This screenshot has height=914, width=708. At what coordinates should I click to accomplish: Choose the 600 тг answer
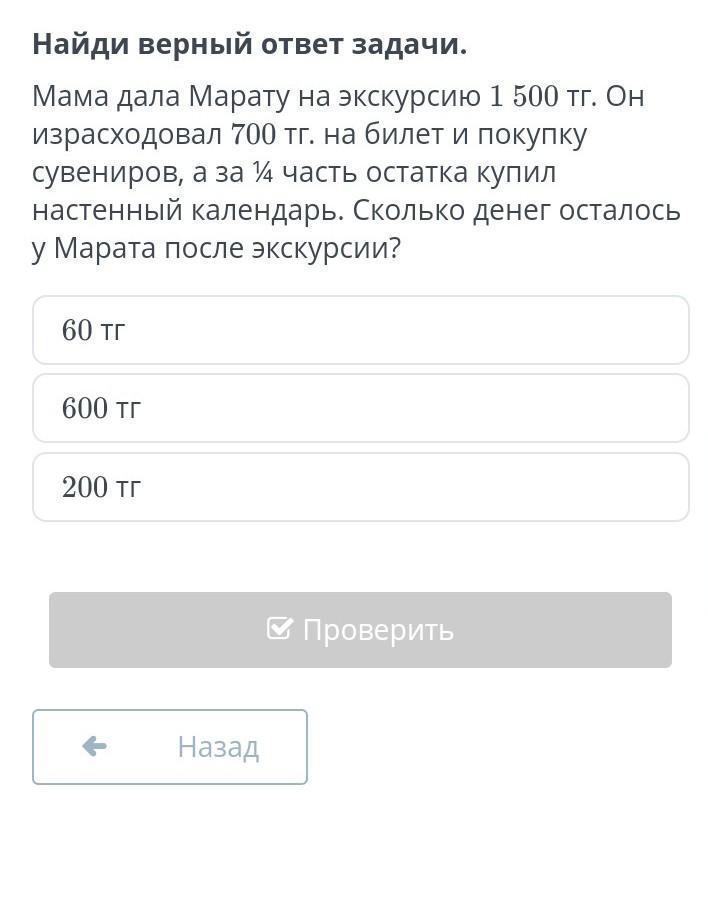click(x=360, y=408)
